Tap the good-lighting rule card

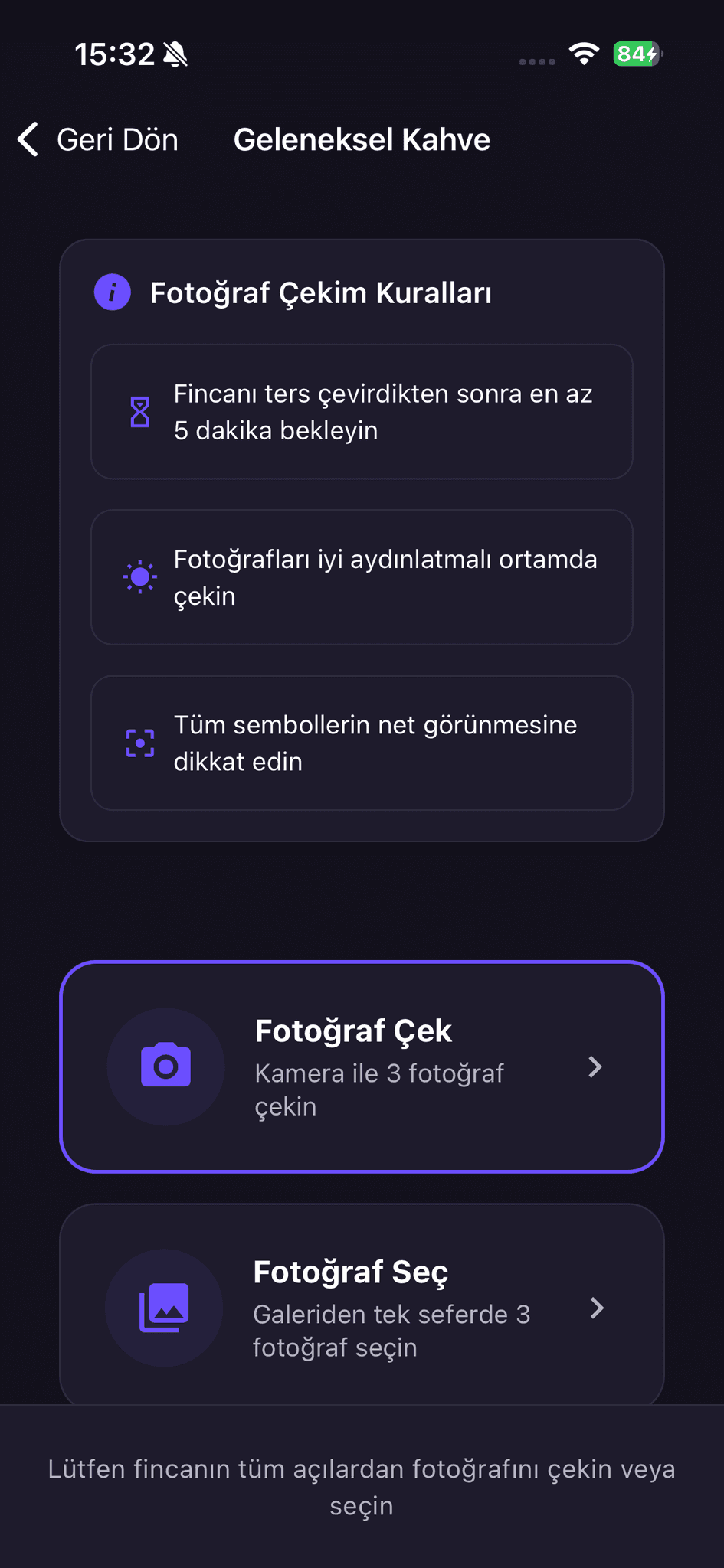pyautogui.click(x=362, y=577)
